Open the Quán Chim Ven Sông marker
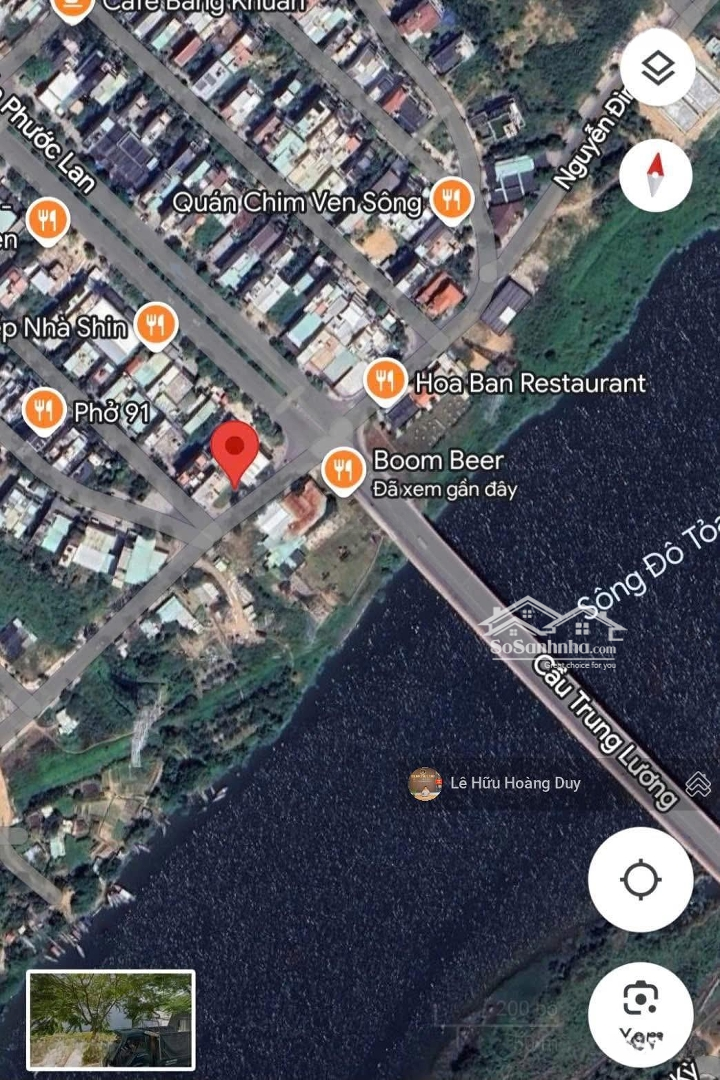This screenshot has width=720, height=1080. (452, 201)
